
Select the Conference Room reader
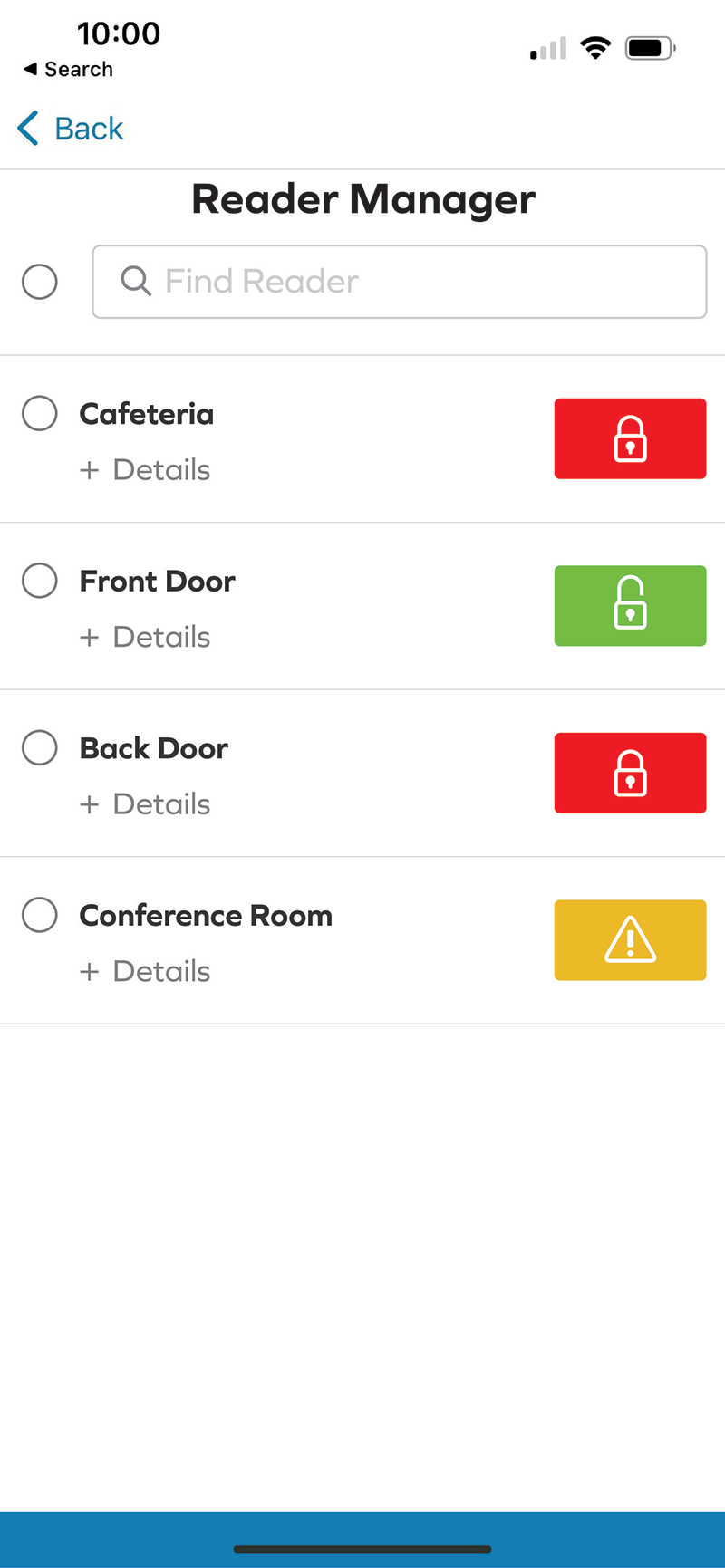point(40,915)
